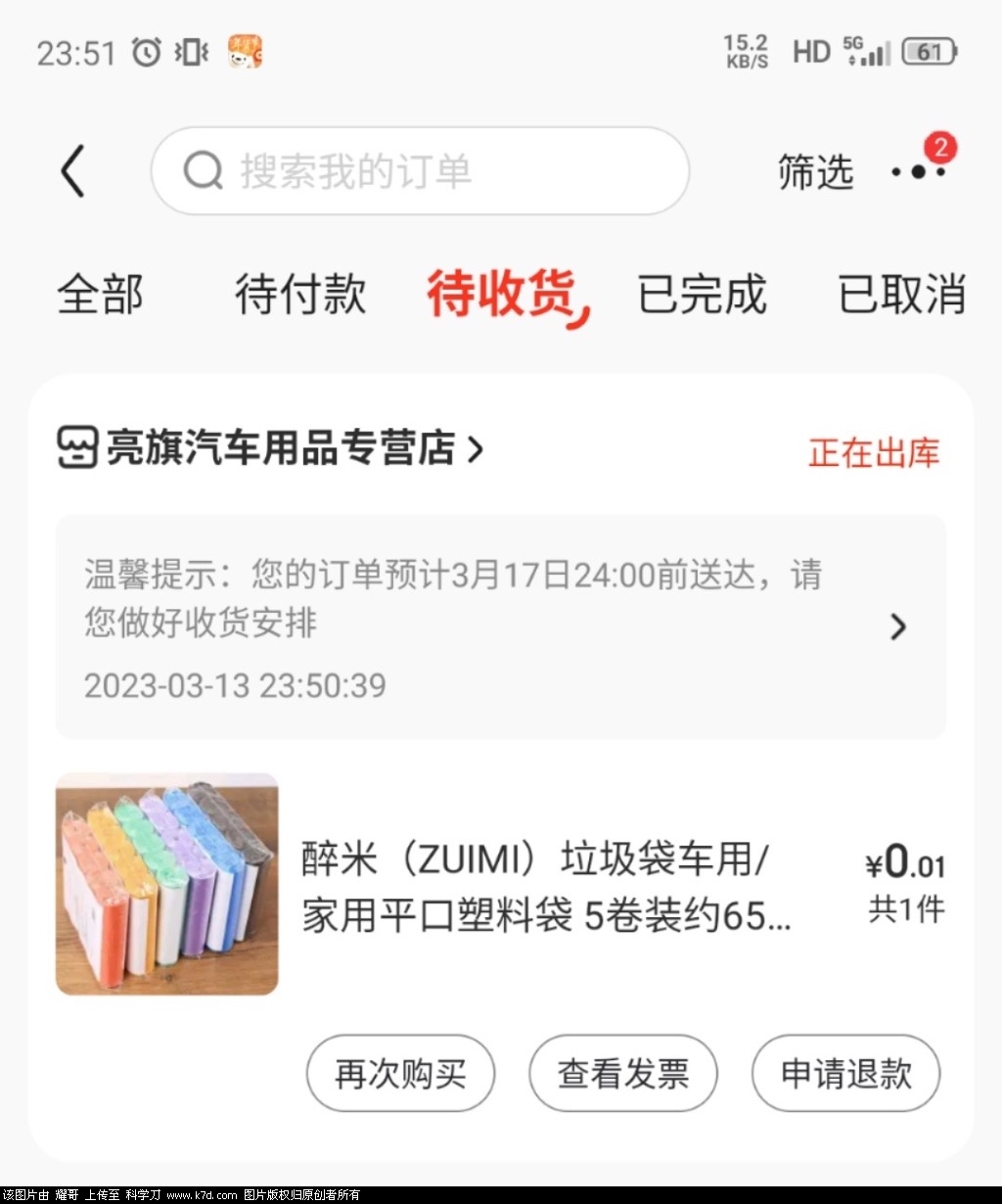
Task: View delivery details from the 温馨提示 row
Action: click(500, 626)
